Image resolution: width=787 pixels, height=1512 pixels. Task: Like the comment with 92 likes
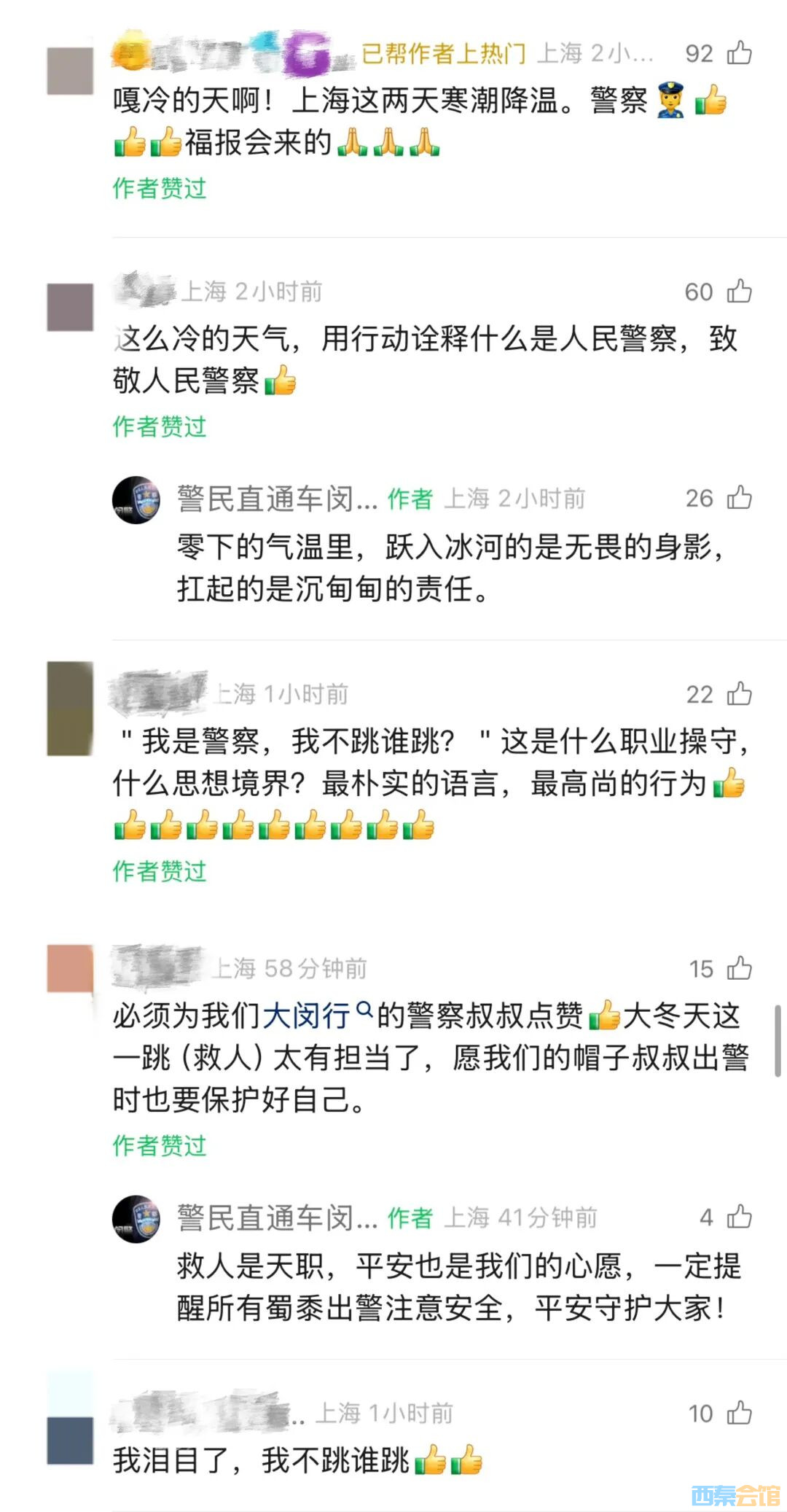click(x=739, y=53)
